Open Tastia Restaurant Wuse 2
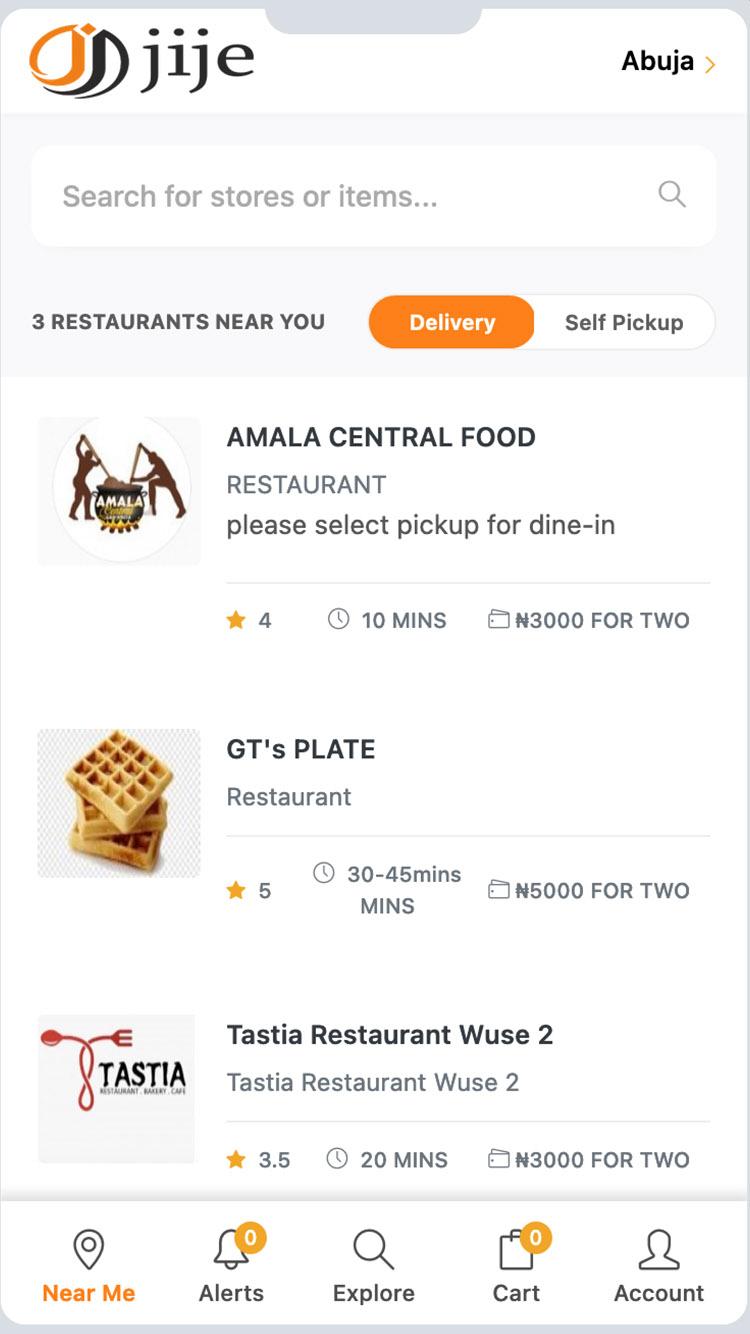Image resolution: width=750 pixels, height=1334 pixels. point(374,1095)
